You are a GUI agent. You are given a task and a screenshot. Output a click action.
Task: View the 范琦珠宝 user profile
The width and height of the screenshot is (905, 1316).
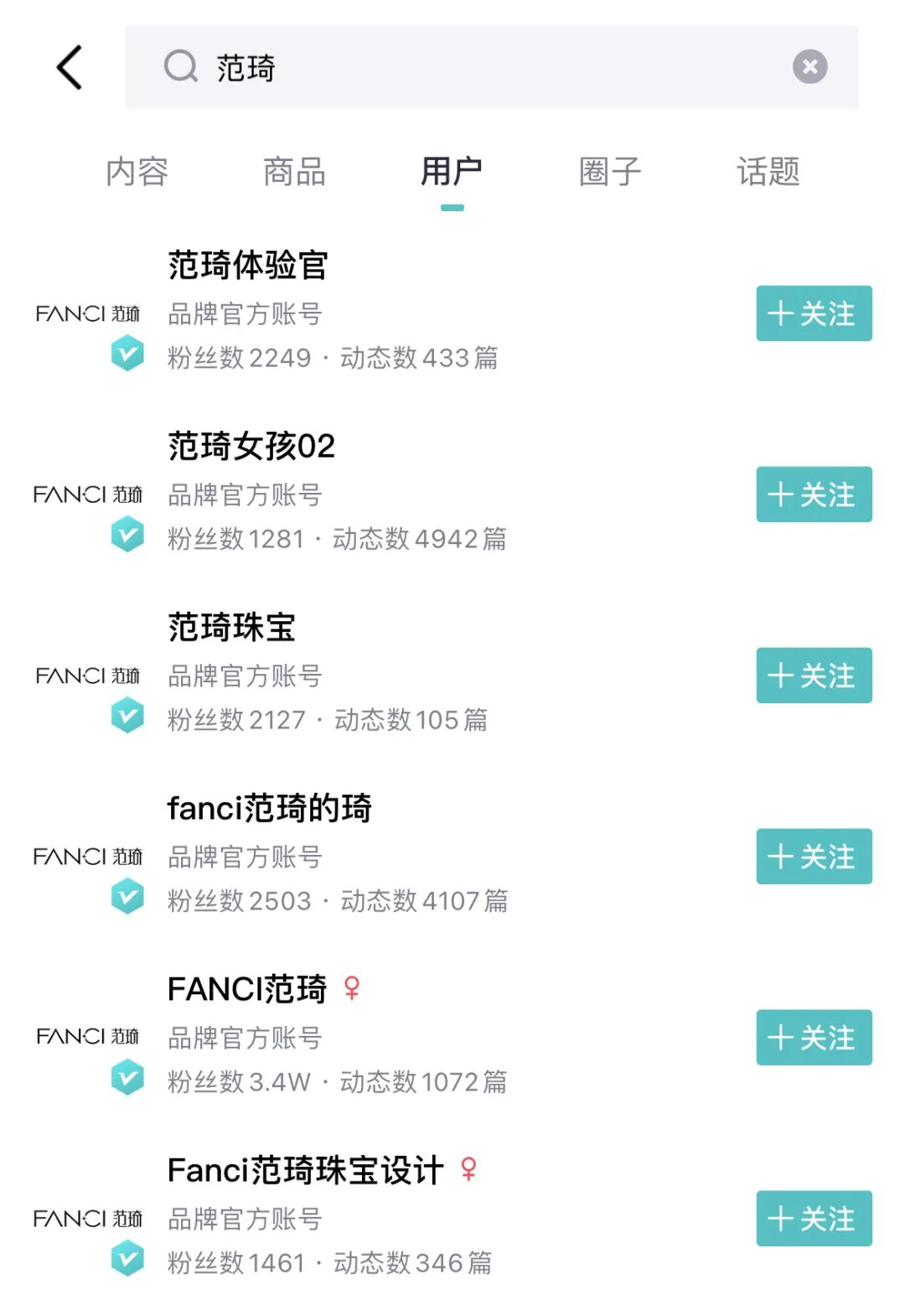tap(231, 628)
